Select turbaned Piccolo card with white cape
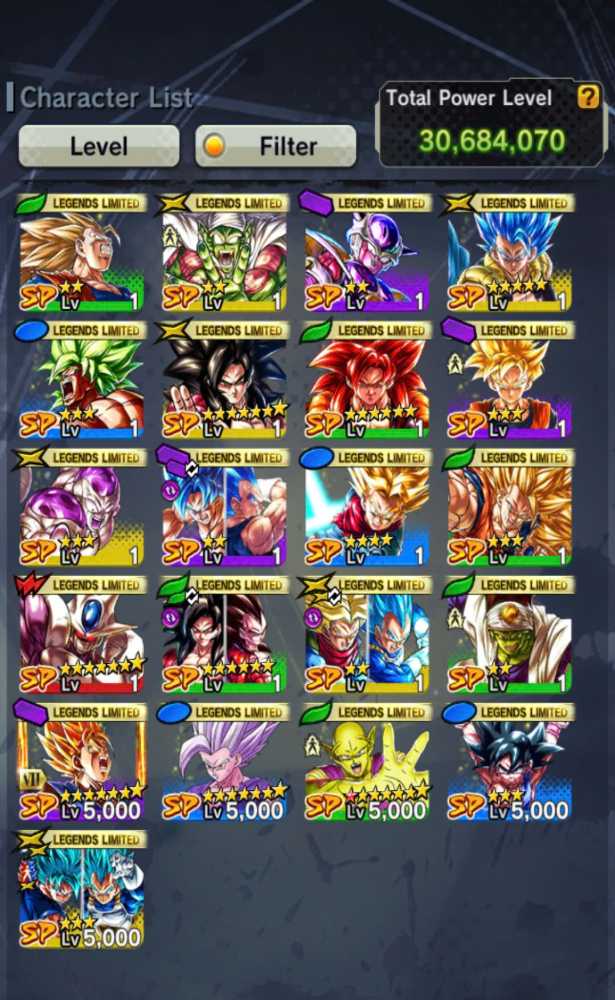This screenshot has width=615, height=1000. [509, 635]
